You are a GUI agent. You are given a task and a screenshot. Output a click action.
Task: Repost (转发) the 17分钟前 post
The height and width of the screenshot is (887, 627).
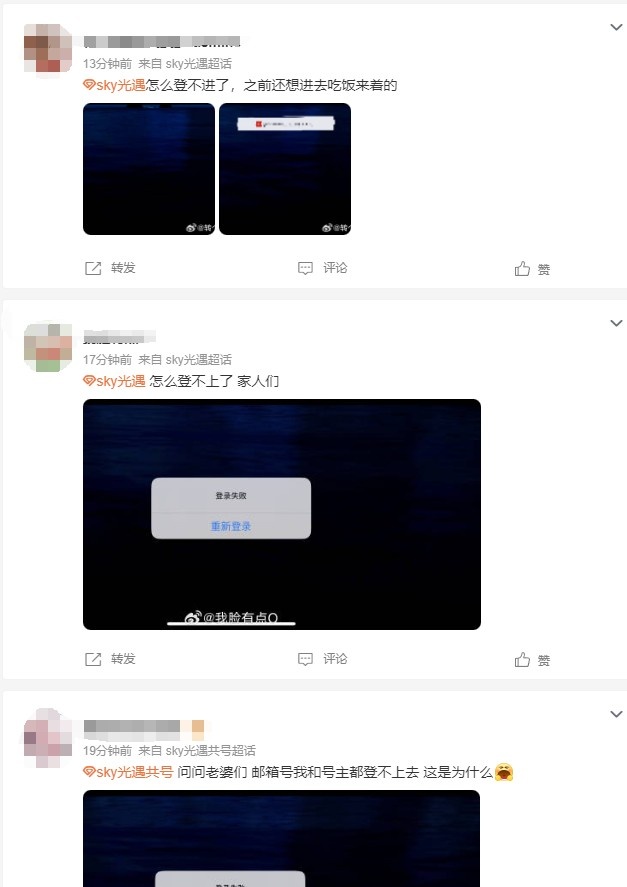(111, 659)
